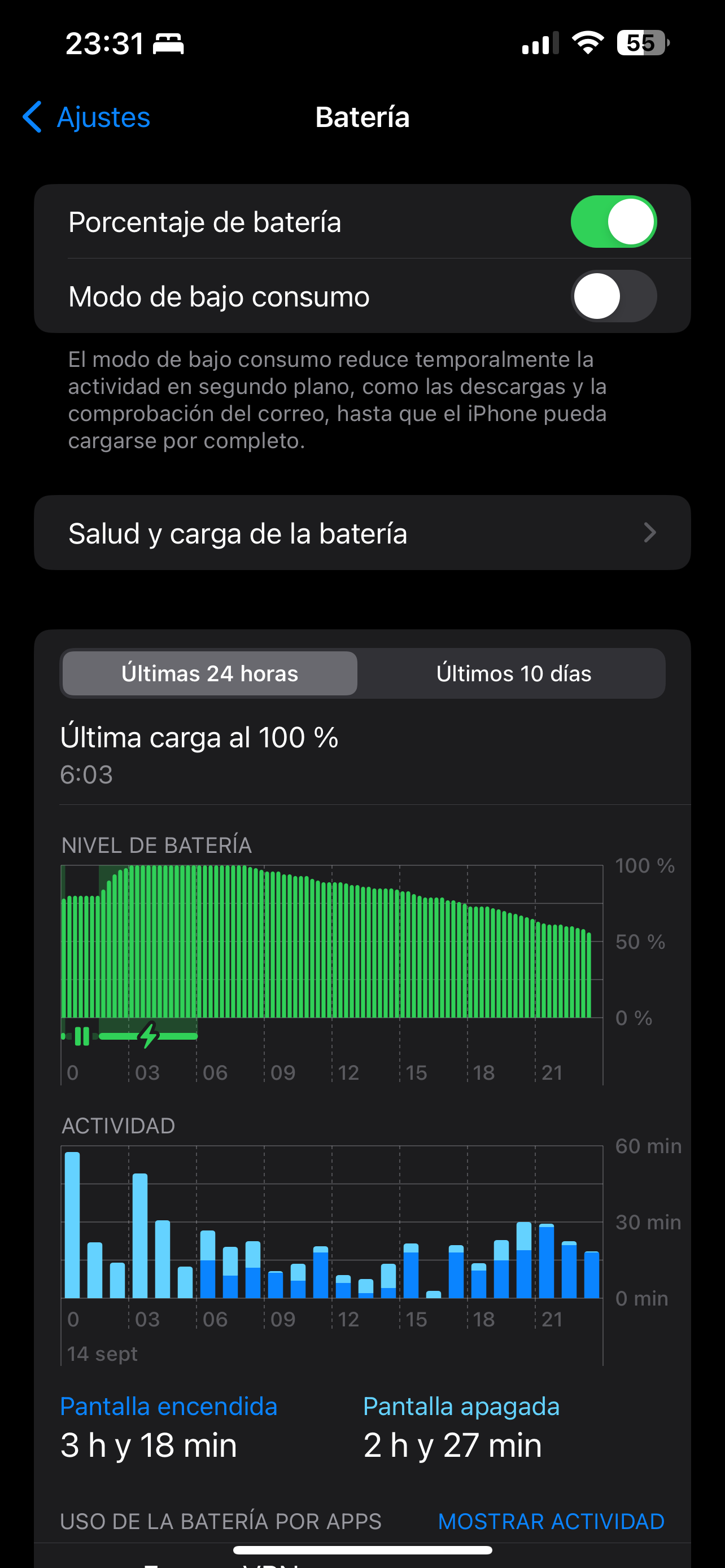This screenshot has height=1568, width=725.
Task: Select the Últimas 24 horas segment
Action: [210, 673]
